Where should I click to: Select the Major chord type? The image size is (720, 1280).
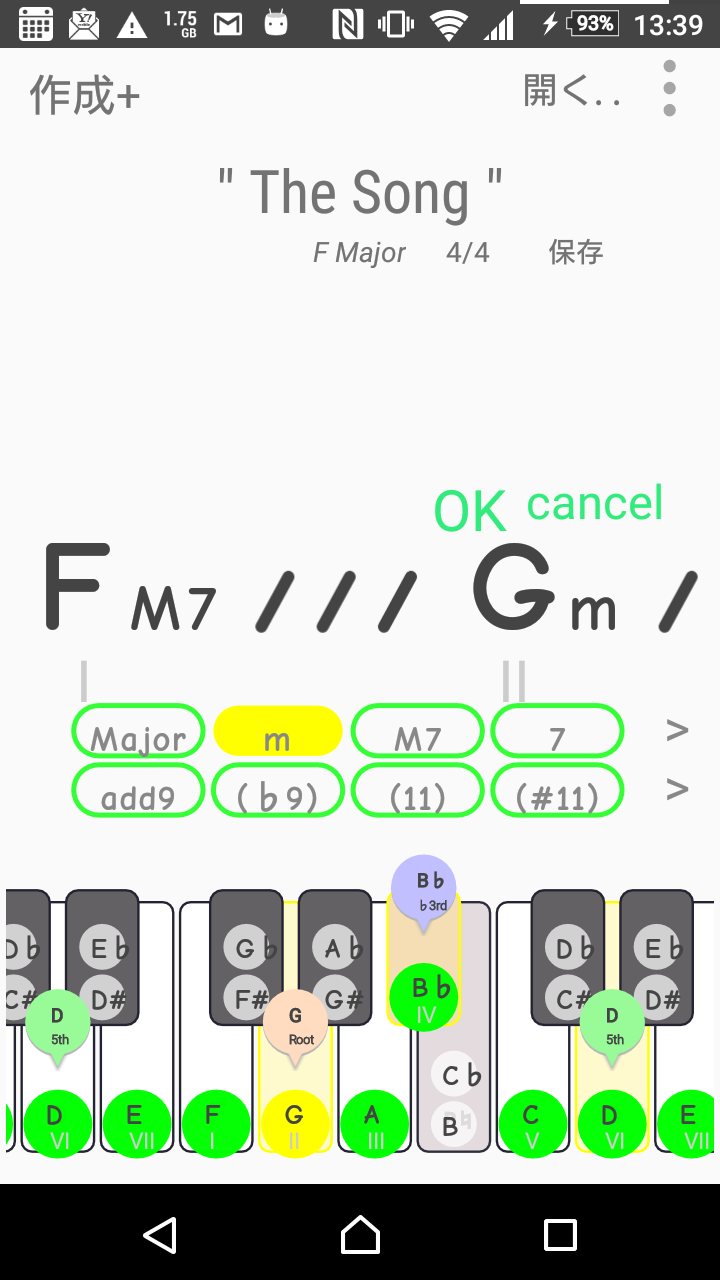click(138, 733)
